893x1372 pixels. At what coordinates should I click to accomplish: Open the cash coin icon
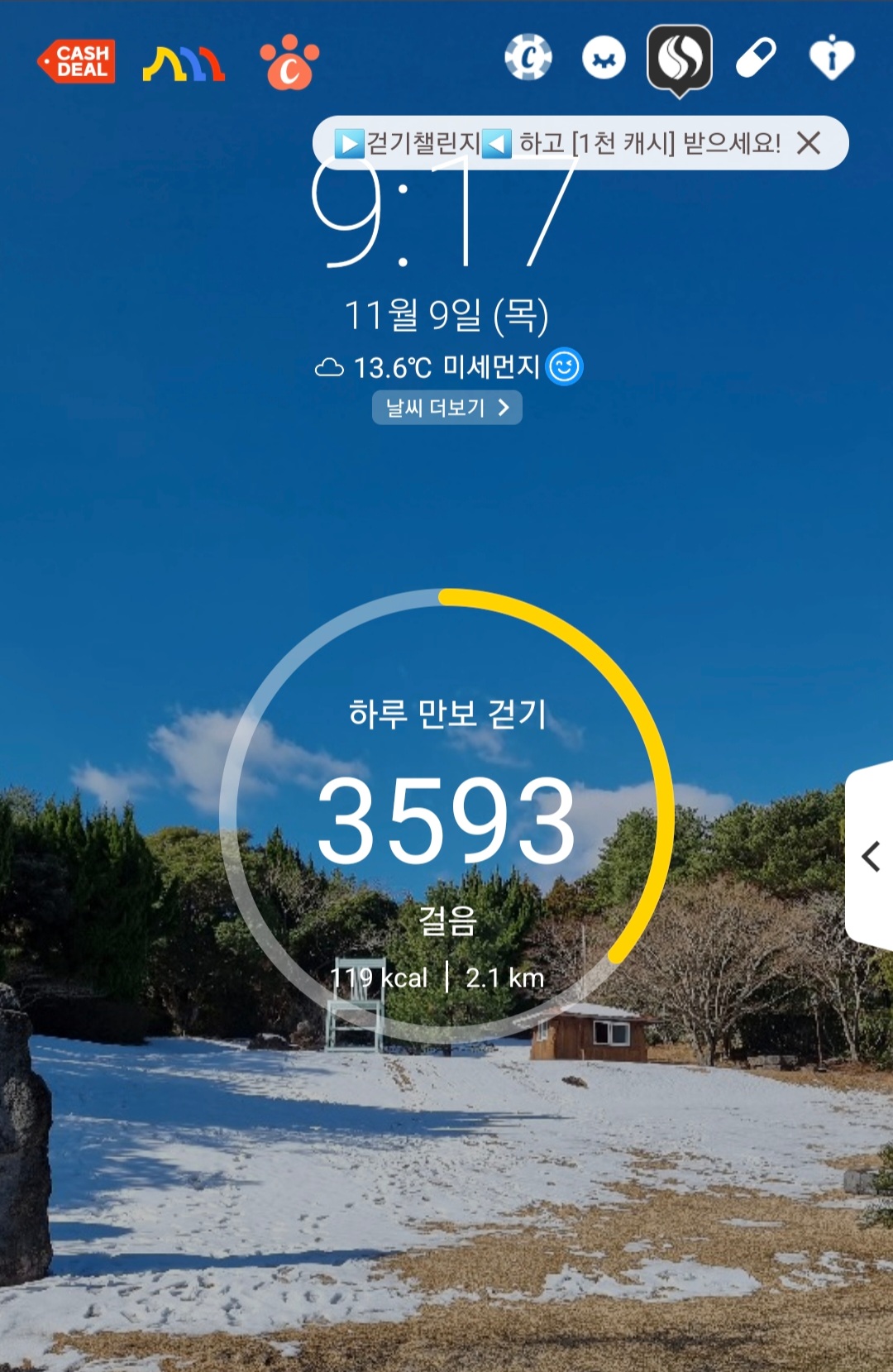click(528, 58)
